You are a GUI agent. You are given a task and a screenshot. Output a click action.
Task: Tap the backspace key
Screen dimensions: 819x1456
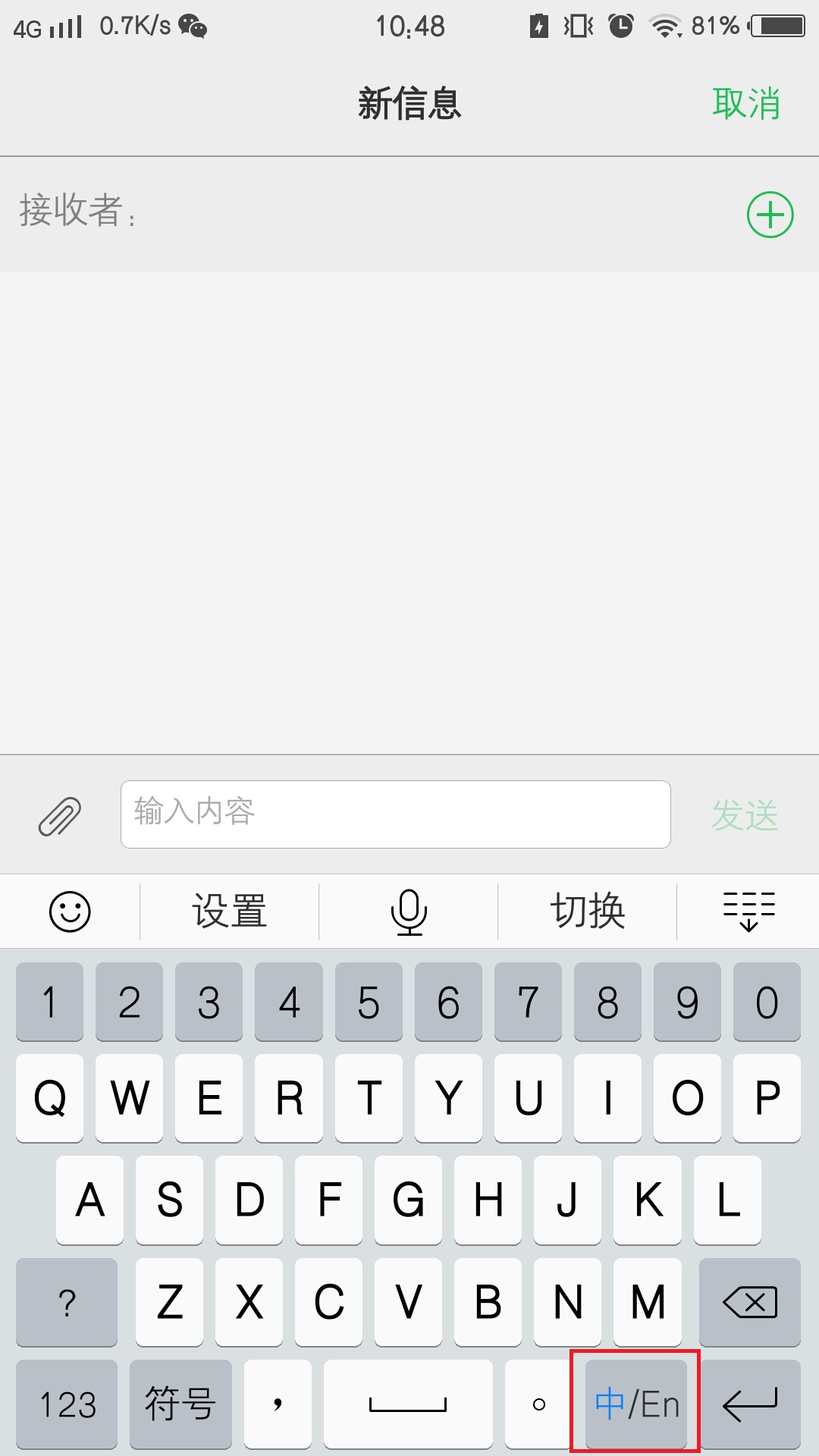tap(750, 1302)
